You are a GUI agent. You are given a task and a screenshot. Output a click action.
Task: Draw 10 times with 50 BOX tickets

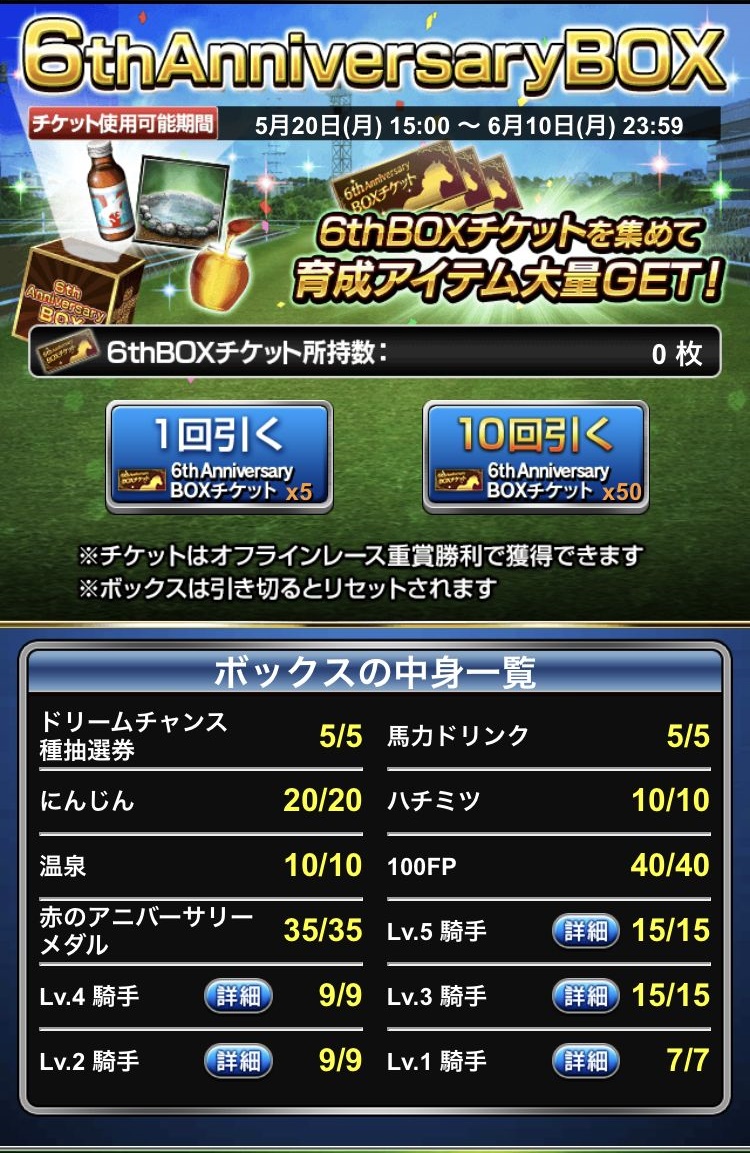point(535,457)
